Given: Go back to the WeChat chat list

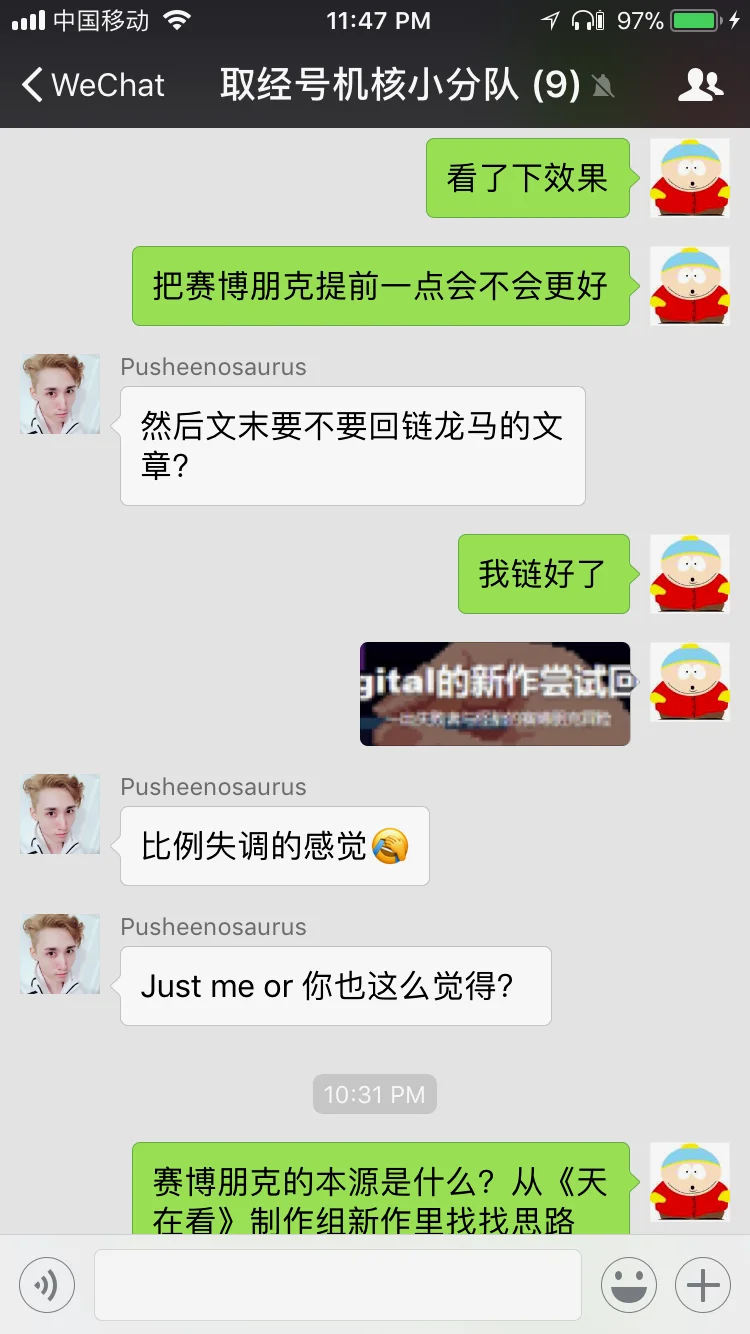Looking at the screenshot, I should tap(92, 86).
